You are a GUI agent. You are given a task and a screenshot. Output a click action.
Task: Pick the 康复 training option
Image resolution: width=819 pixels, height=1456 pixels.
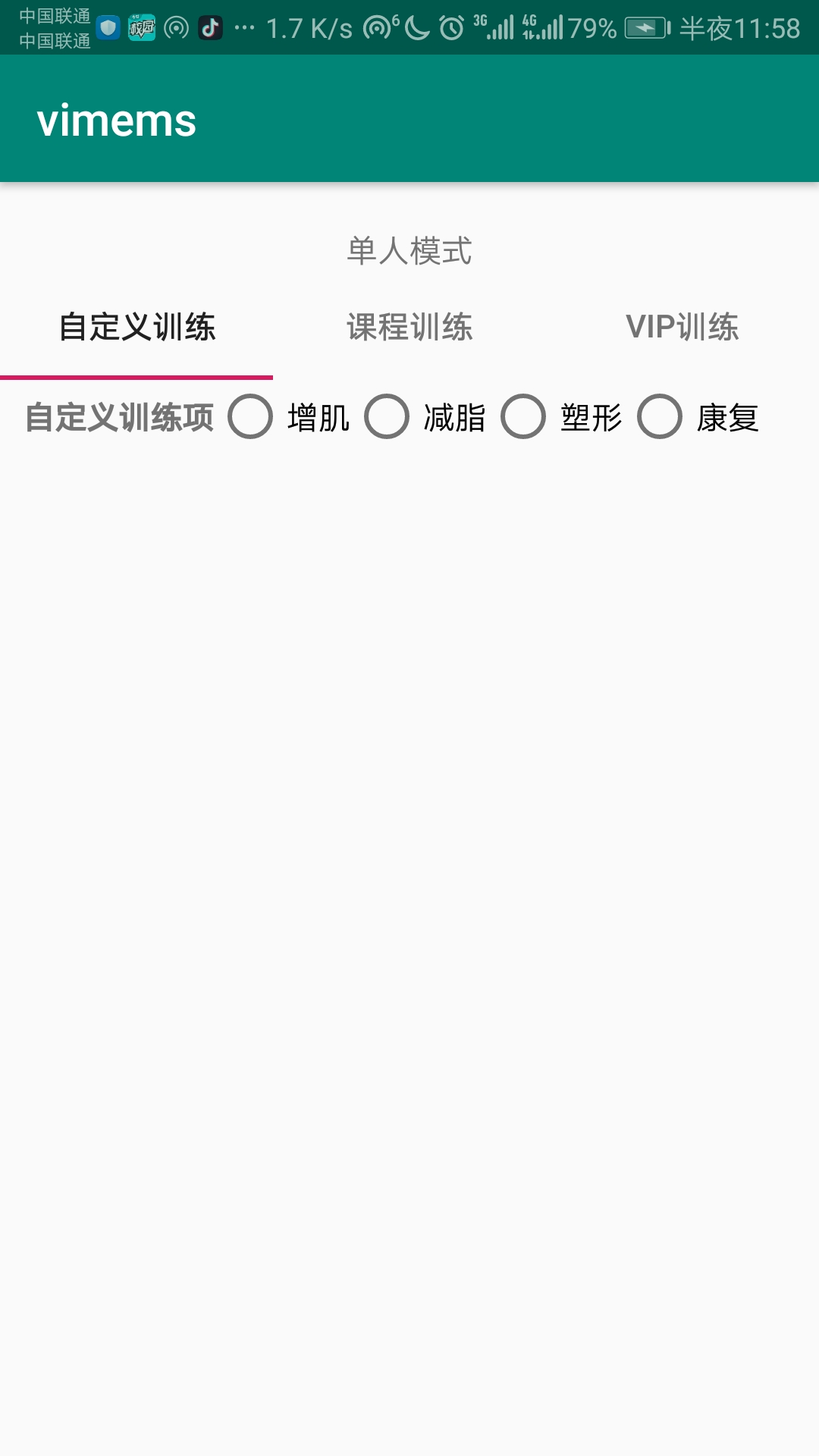tap(661, 417)
